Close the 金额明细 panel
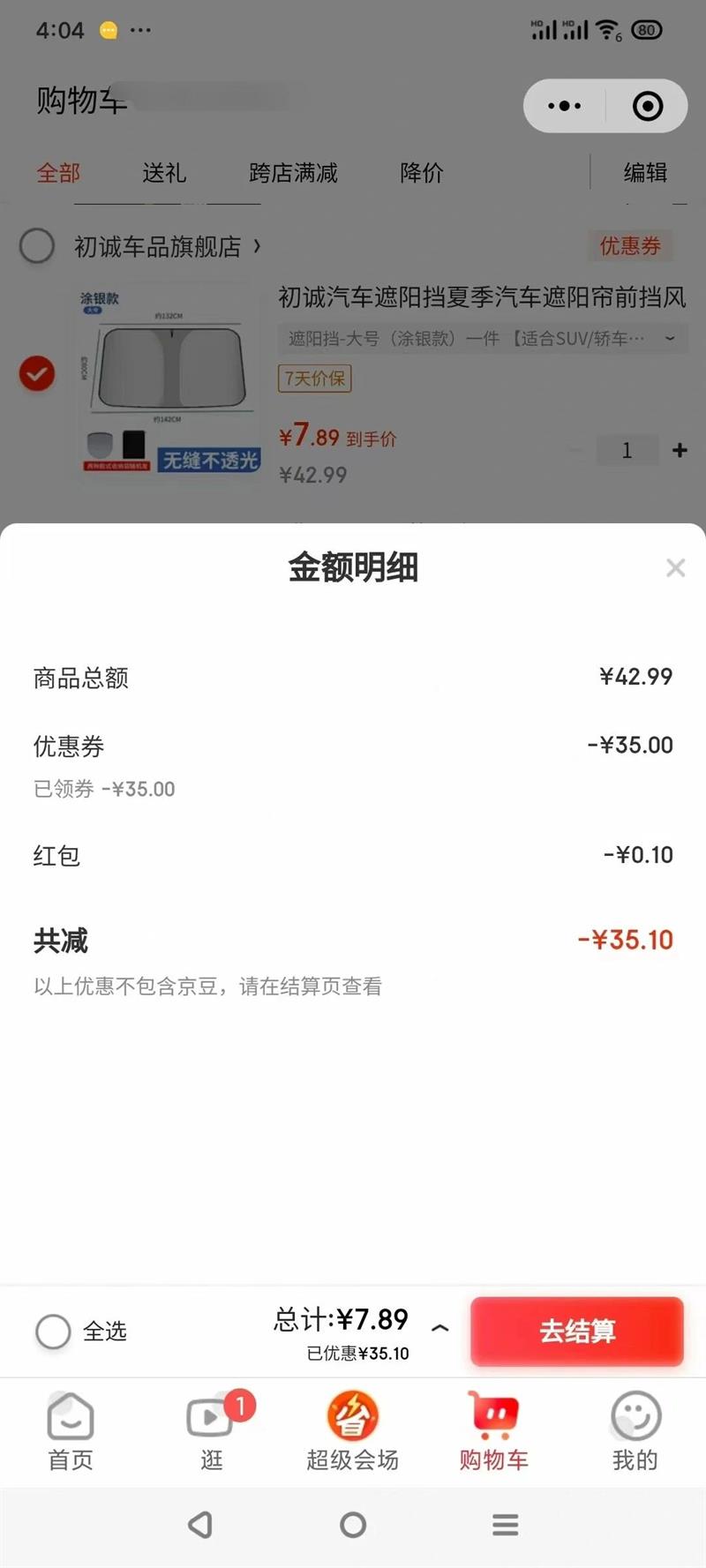 675,567
